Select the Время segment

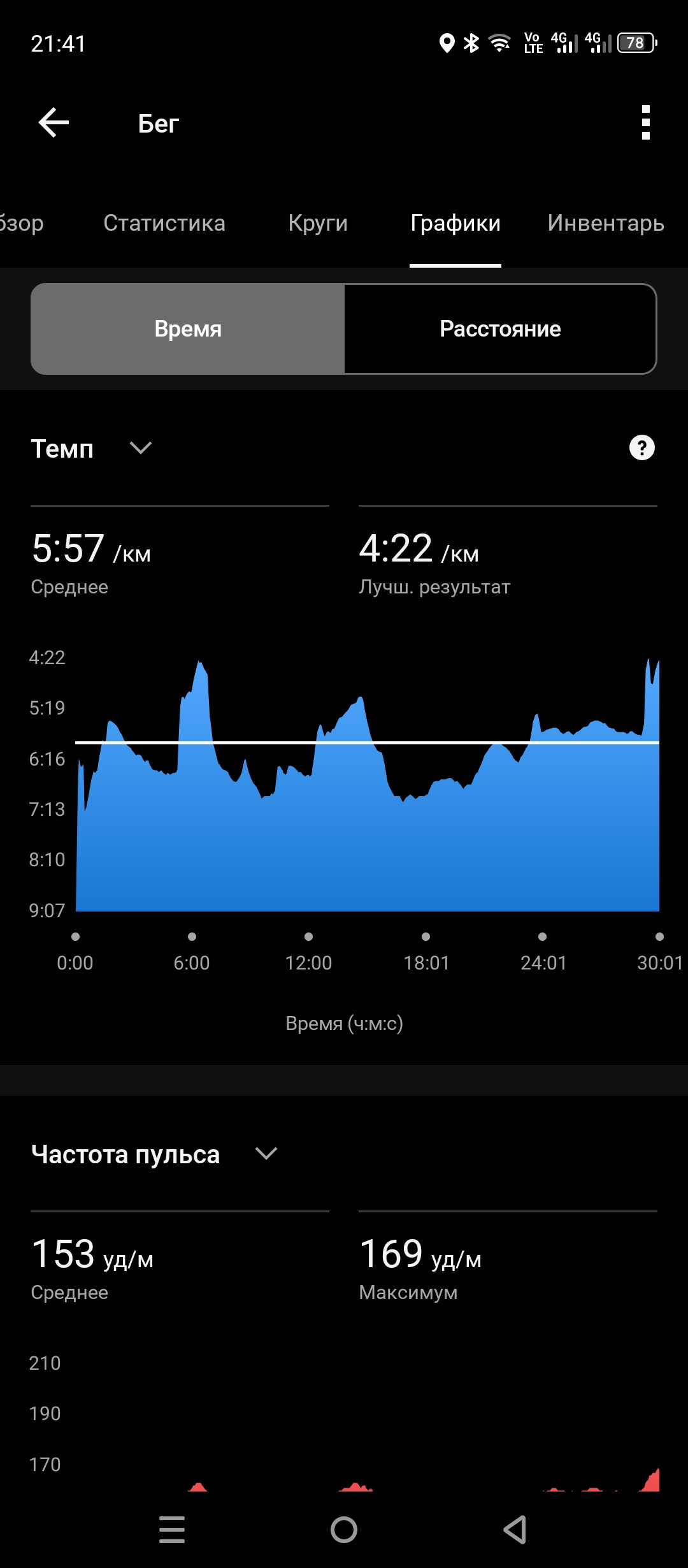(188, 329)
